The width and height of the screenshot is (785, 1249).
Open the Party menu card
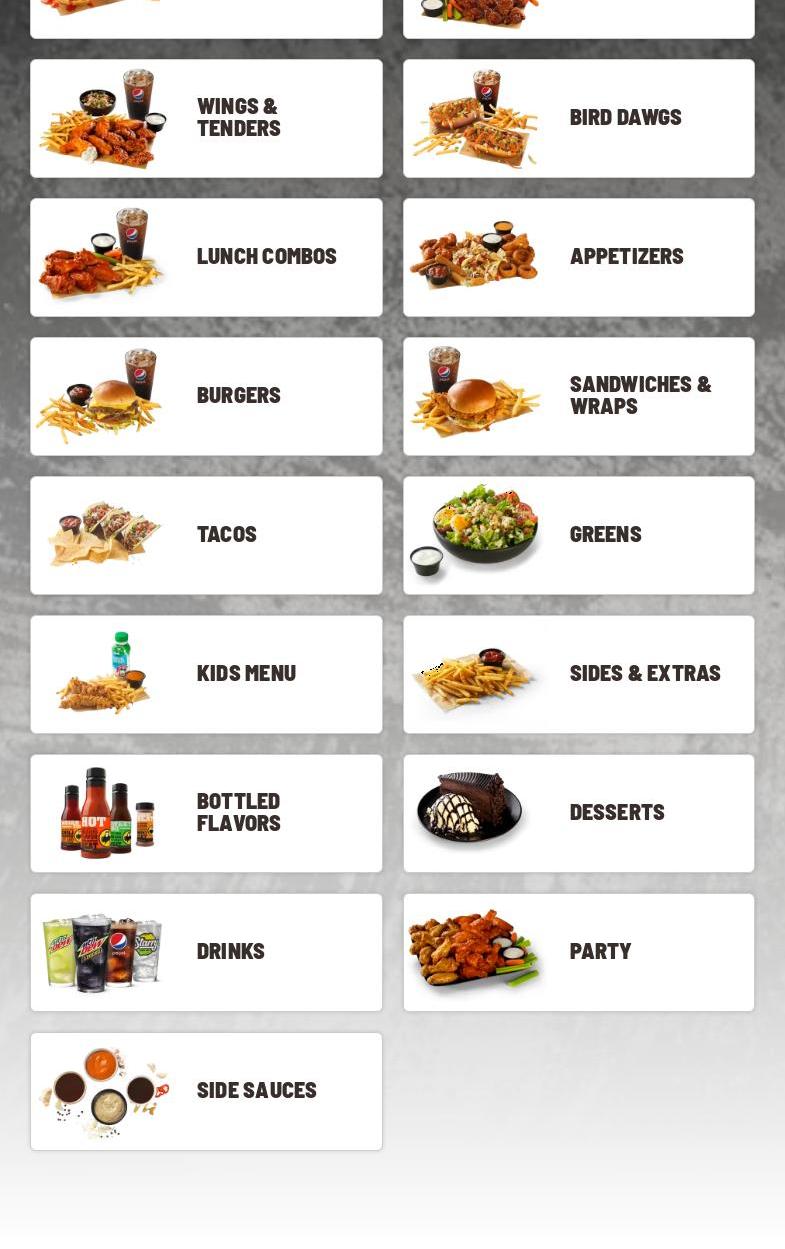tap(578, 952)
